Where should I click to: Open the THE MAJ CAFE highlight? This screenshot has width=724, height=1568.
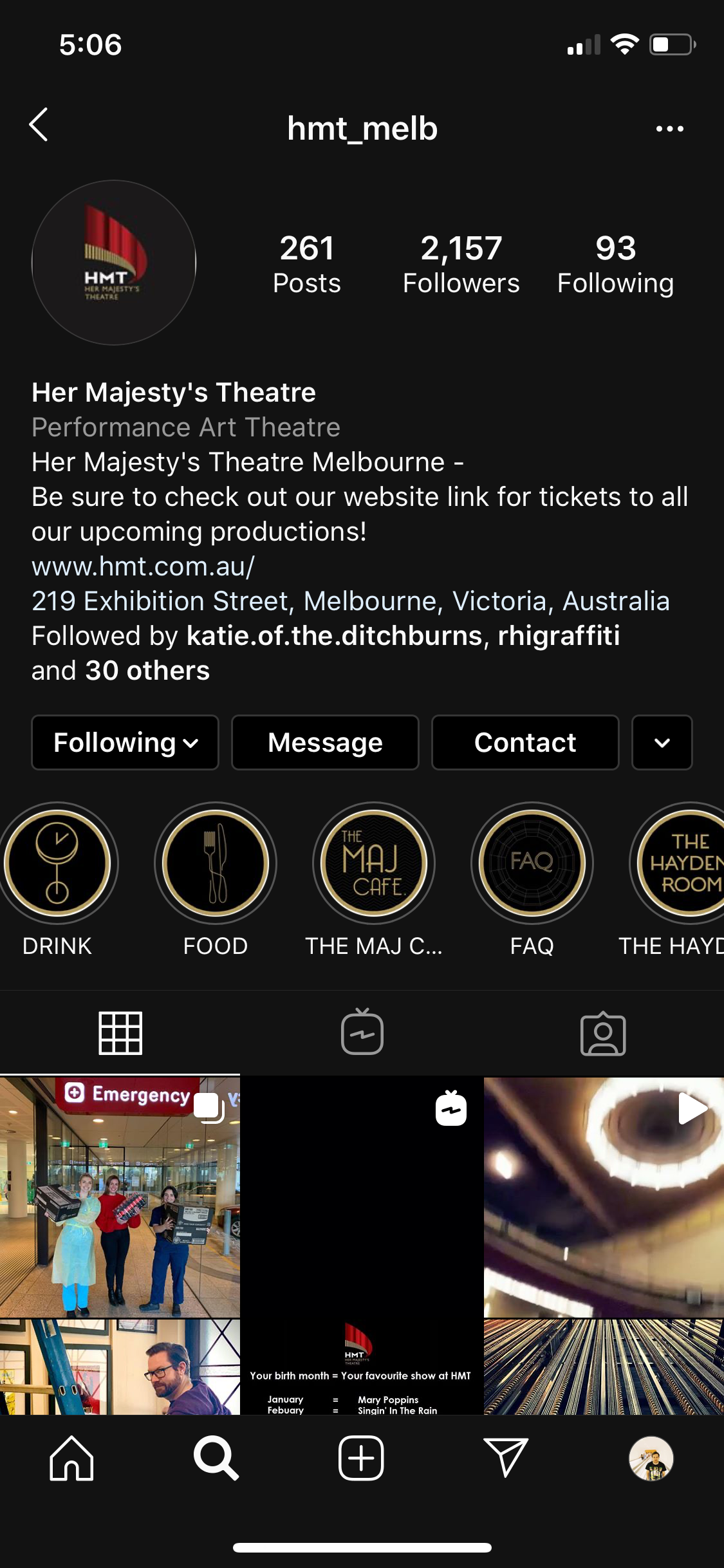pos(374,863)
